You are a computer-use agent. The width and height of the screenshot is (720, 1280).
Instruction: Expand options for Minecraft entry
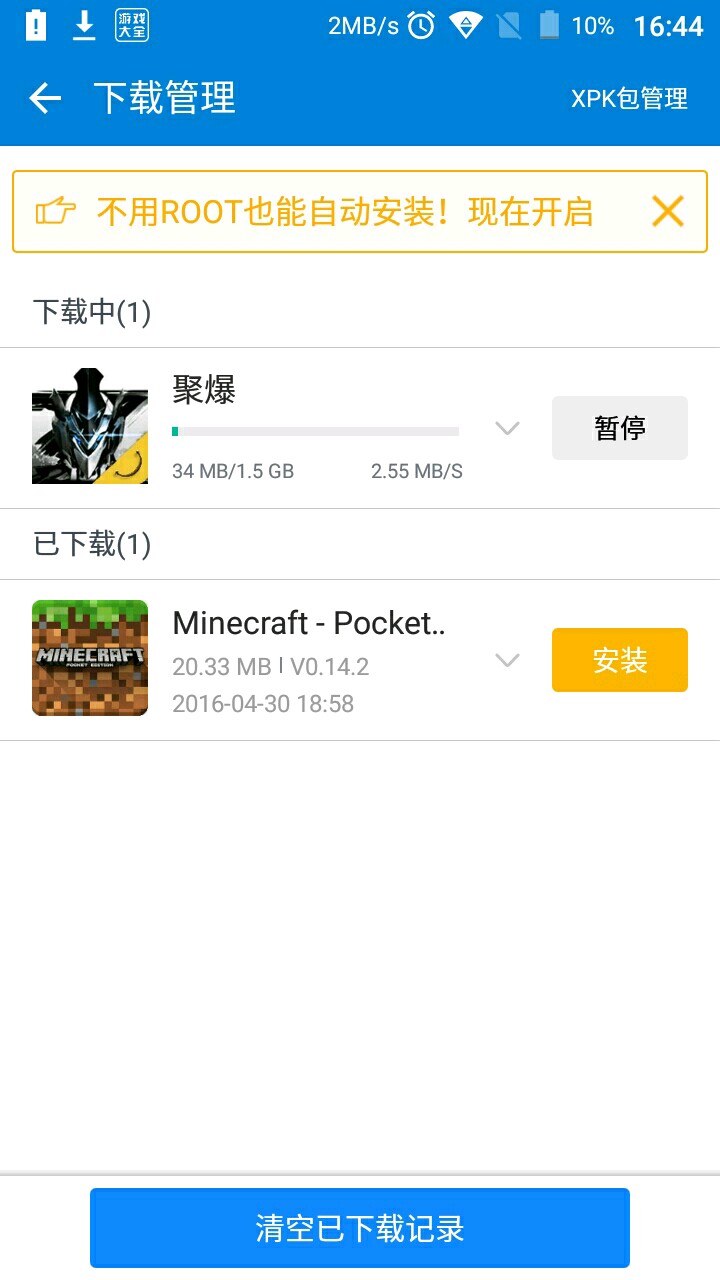point(508,660)
